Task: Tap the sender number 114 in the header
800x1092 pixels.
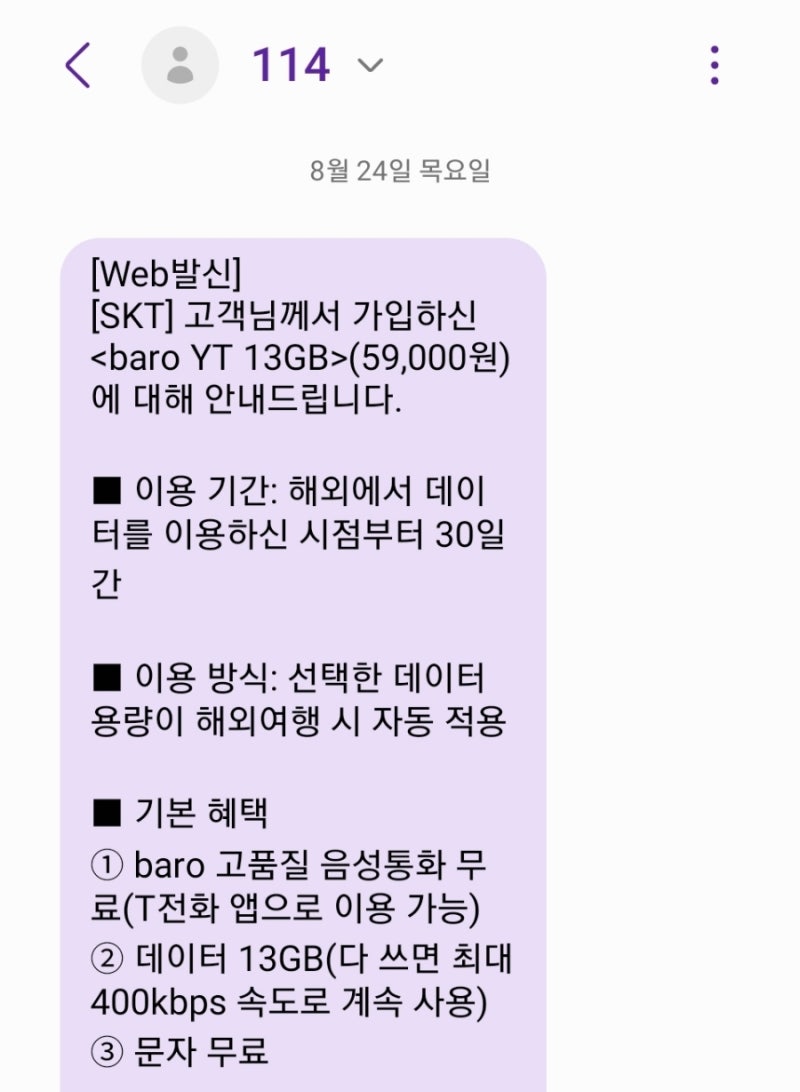Action: click(290, 63)
